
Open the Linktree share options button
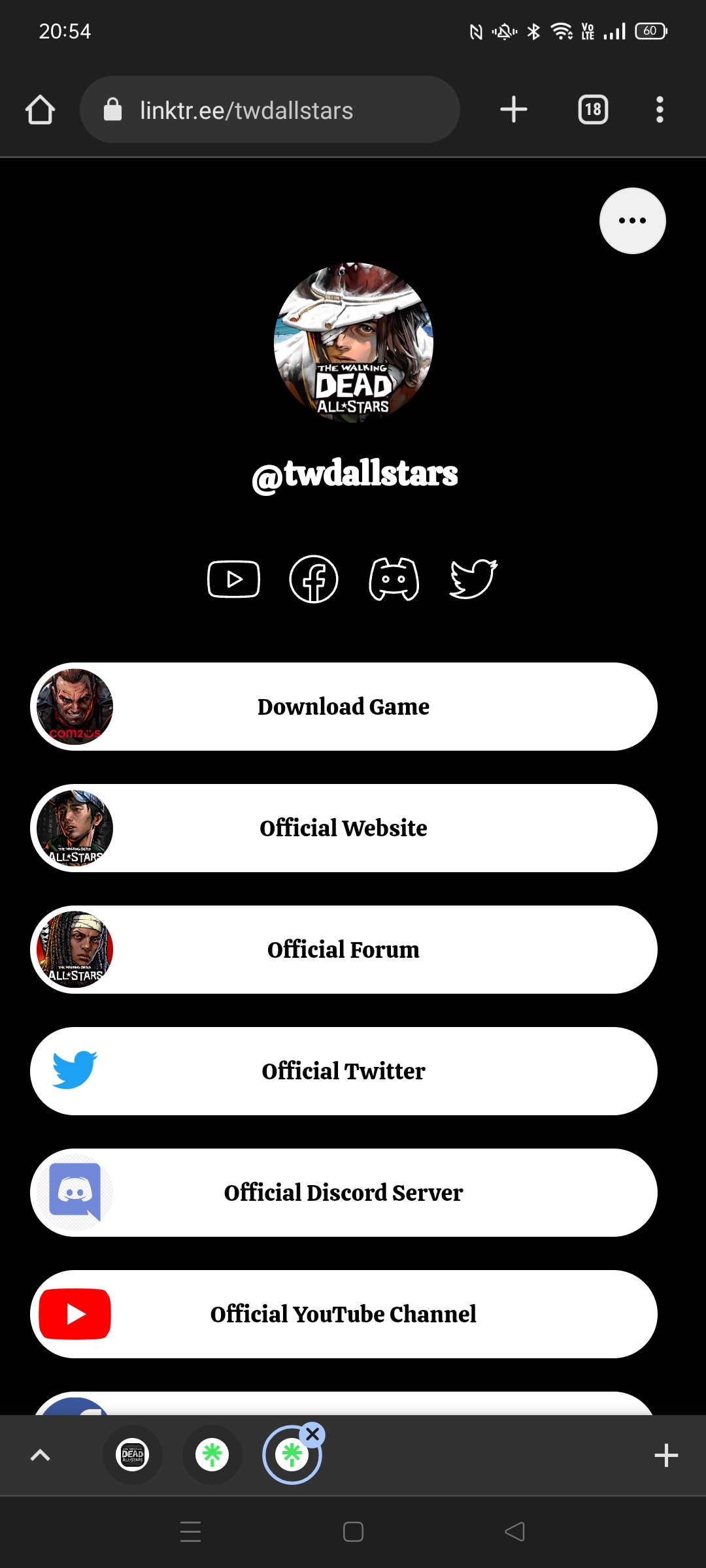pos(632,221)
